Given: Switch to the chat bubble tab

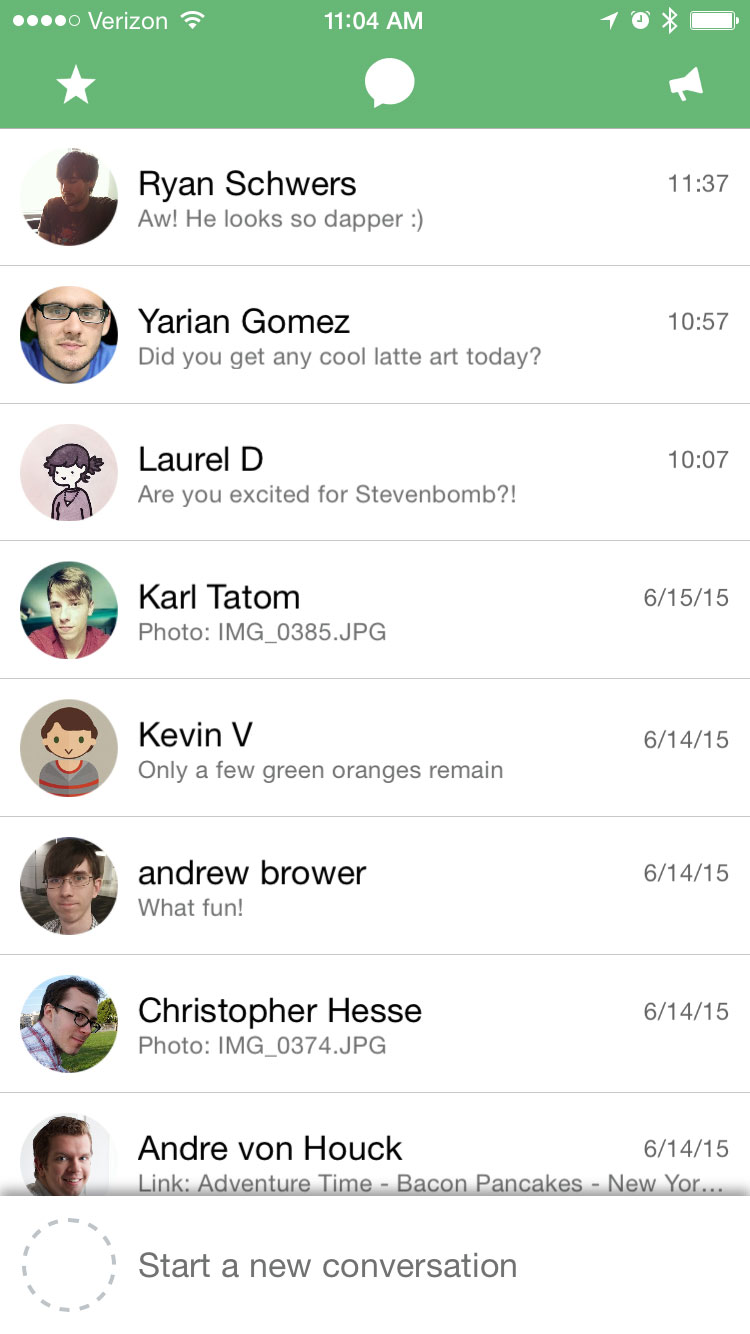Looking at the screenshot, I should (x=389, y=84).
